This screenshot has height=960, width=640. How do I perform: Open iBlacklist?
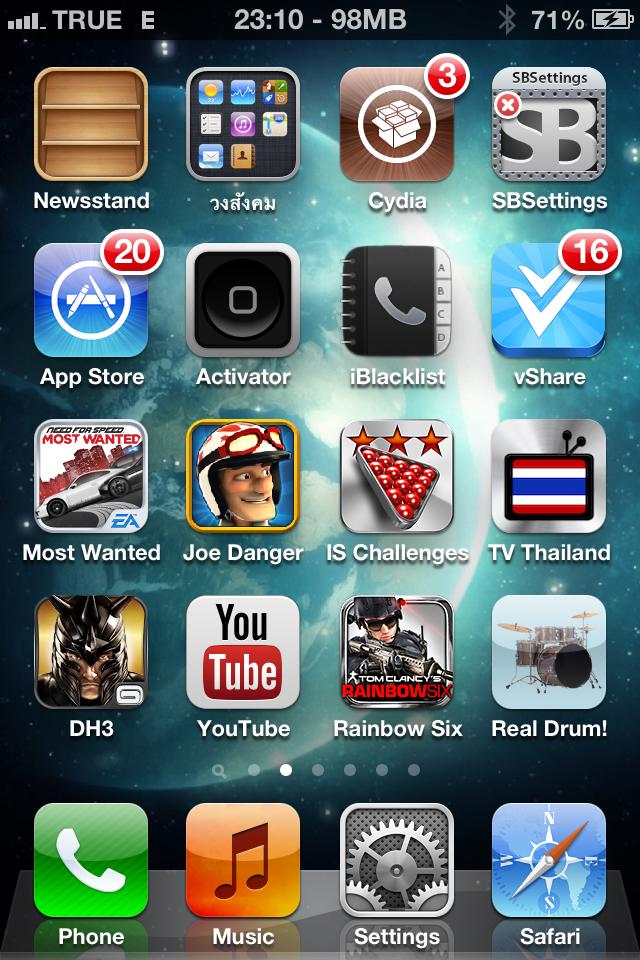click(x=396, y=300)
